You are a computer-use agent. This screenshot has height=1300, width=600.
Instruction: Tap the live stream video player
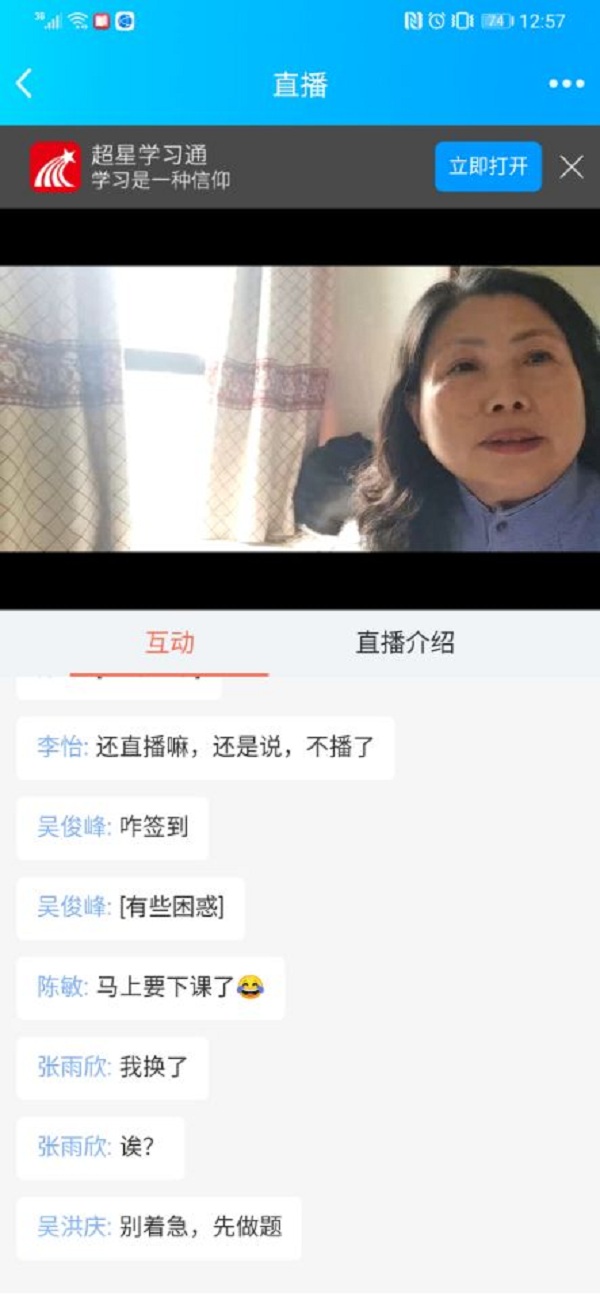tap(300, 408)
